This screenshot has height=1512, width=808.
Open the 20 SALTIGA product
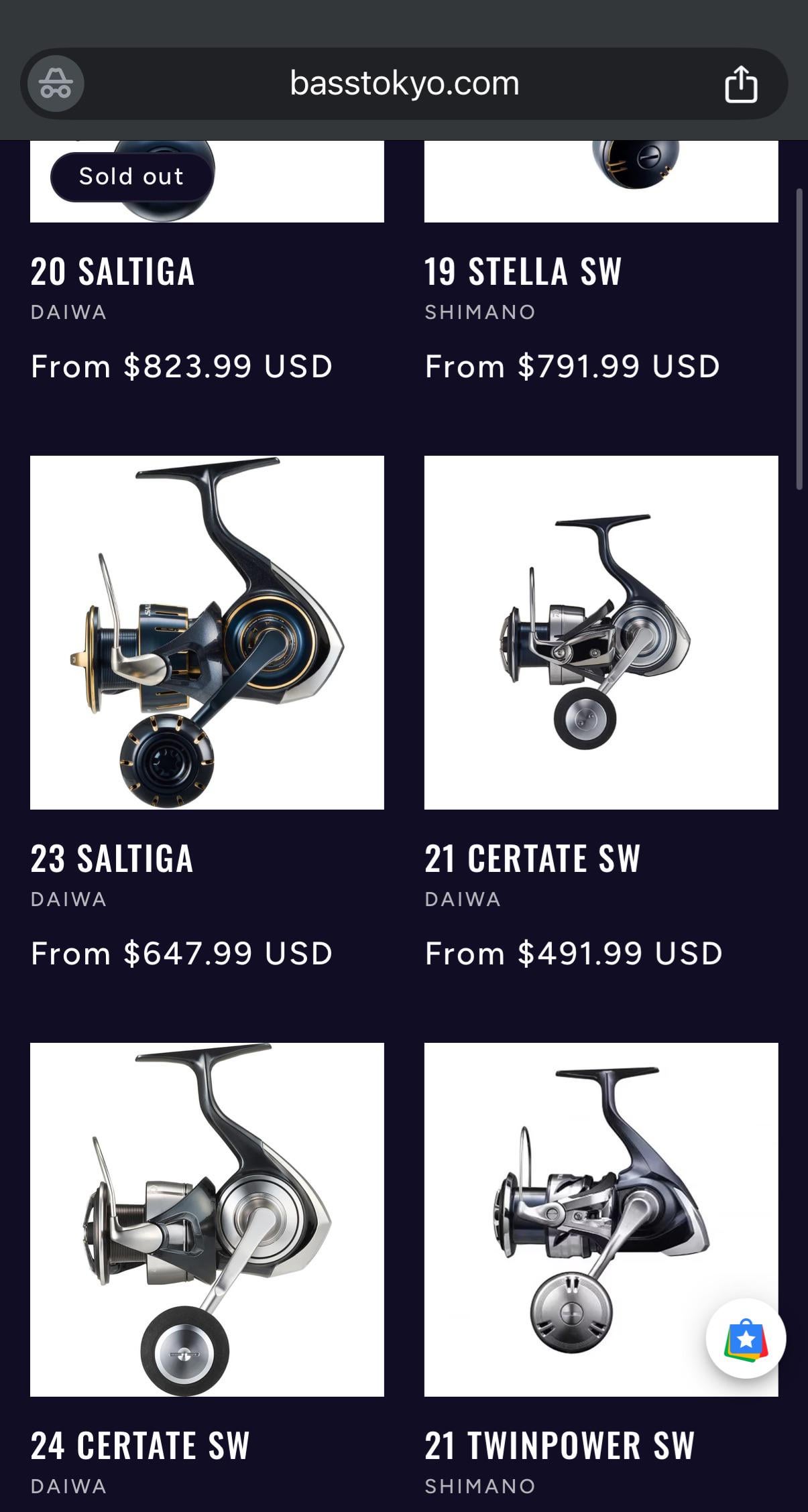[113, 271]
